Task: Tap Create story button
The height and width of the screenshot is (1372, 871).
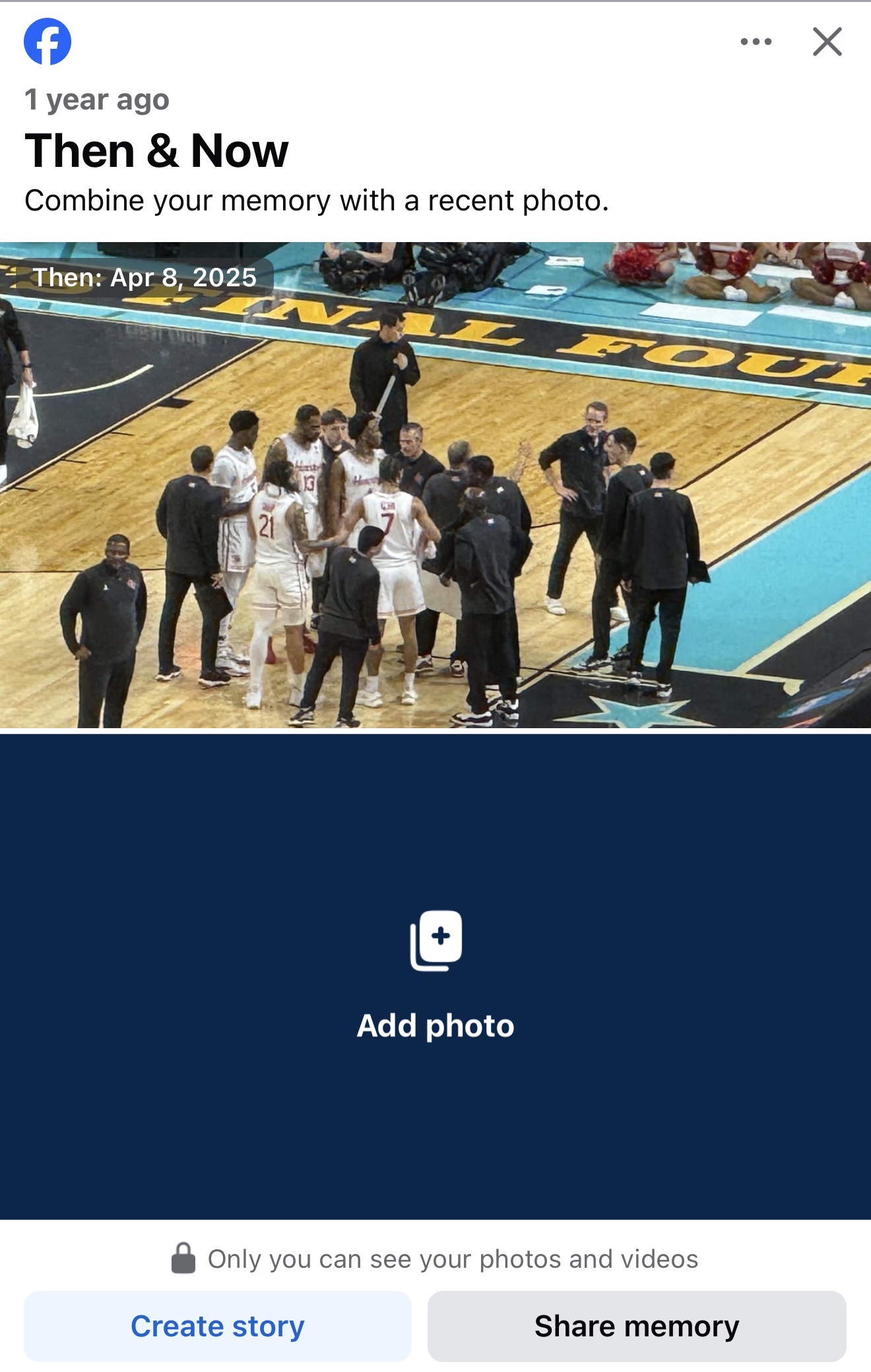Action: 218,1326
